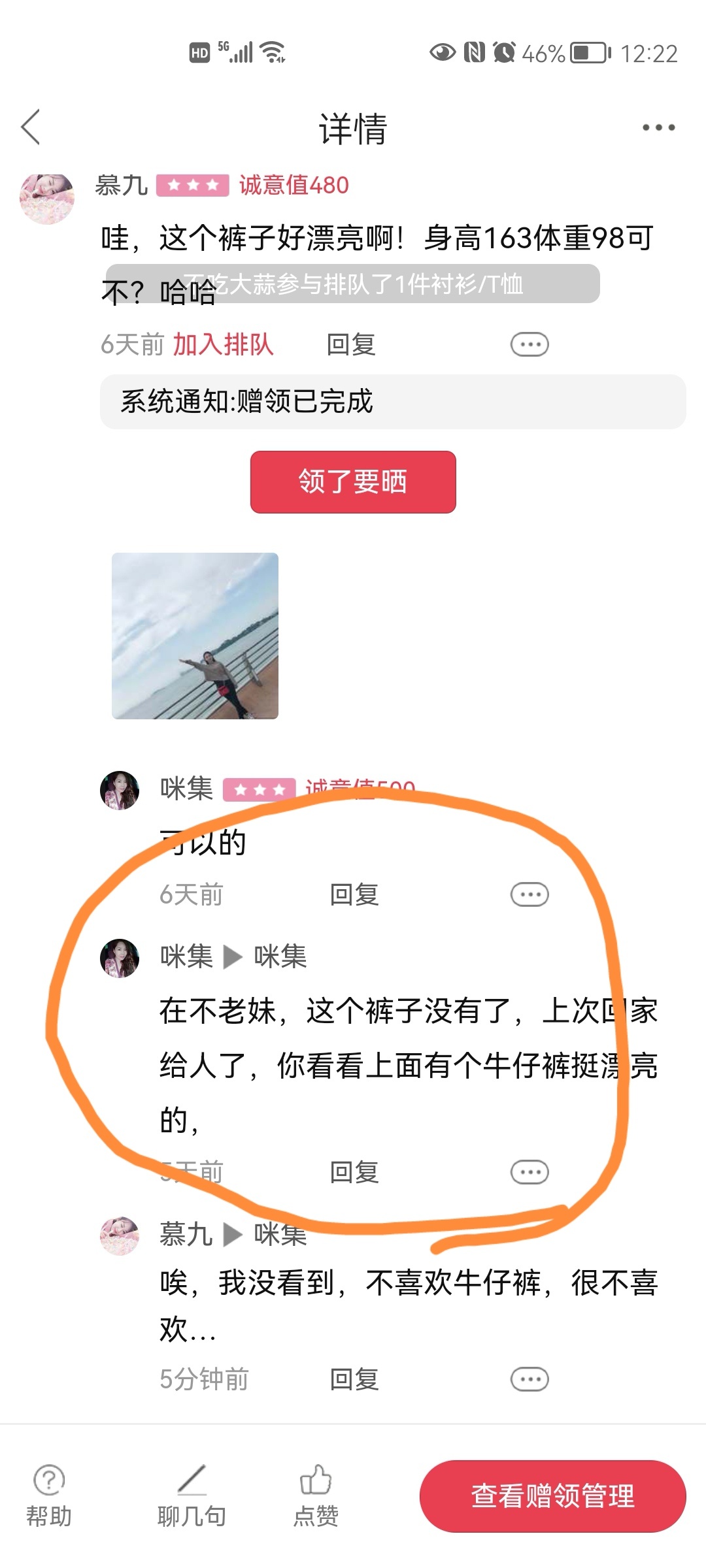The width and height of the screenshot is (706, 1568).
Task: View 慕九's profile avatar at the top
Action: click(47, 199)
